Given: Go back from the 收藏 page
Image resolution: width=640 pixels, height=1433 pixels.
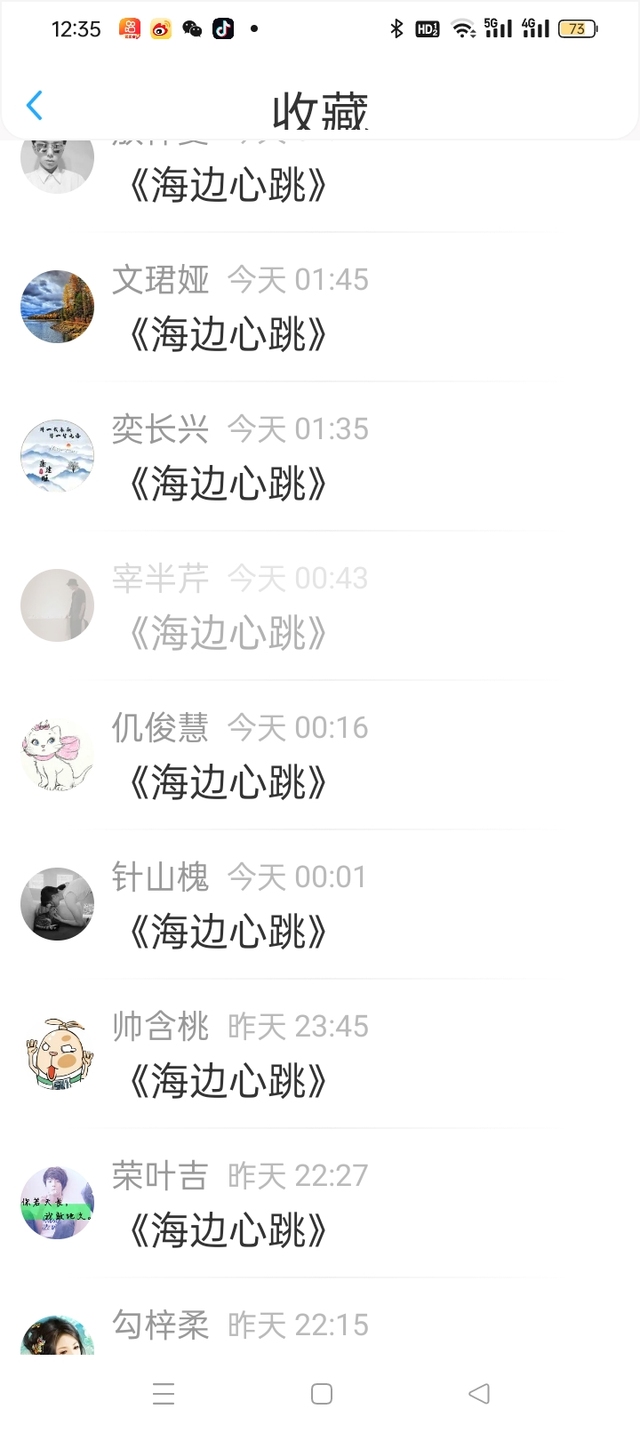Looking at the screenshot, I should tap(35, 105).
